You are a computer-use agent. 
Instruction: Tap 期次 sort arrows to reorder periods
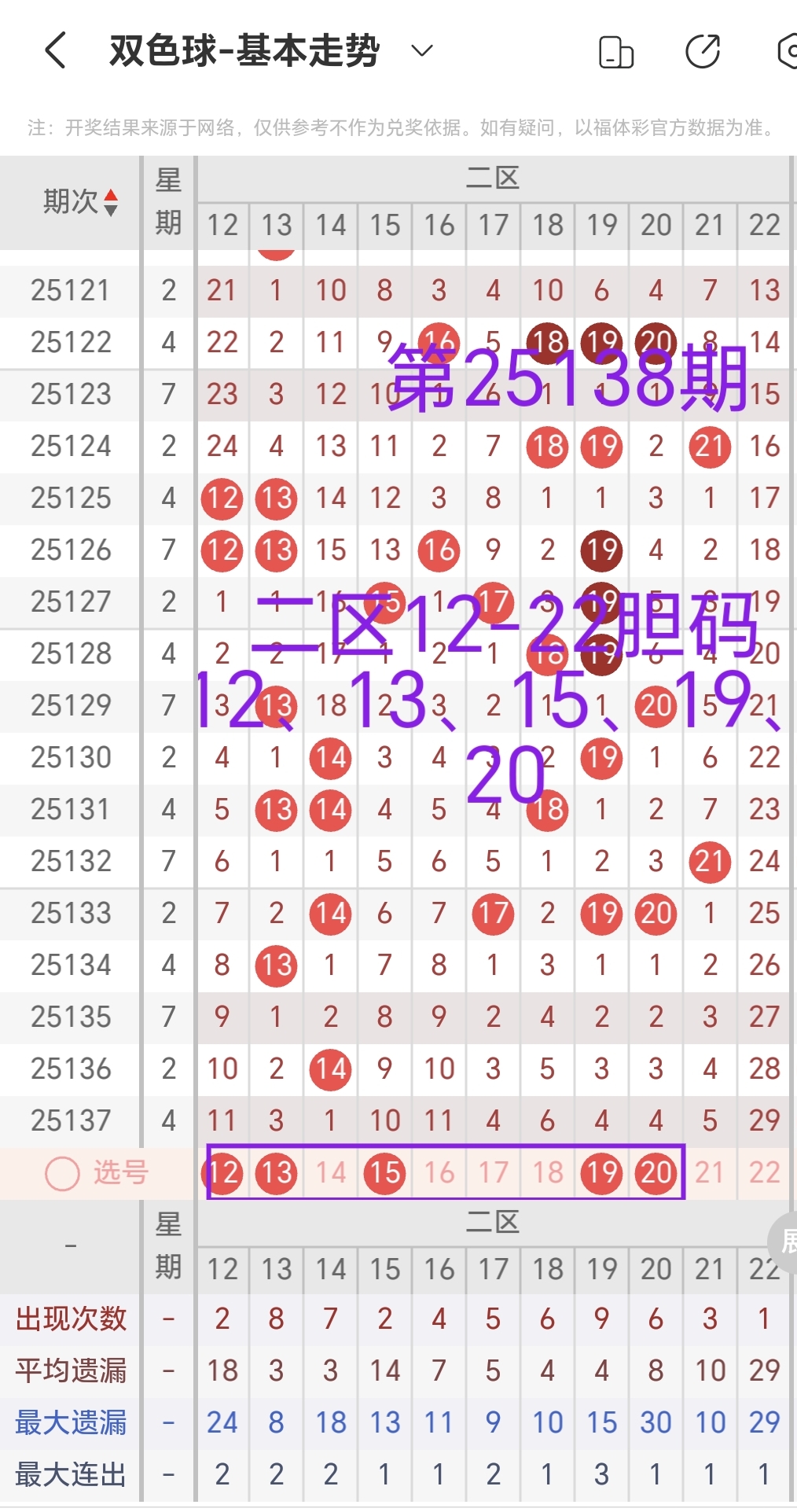click(x=110, y=203)
